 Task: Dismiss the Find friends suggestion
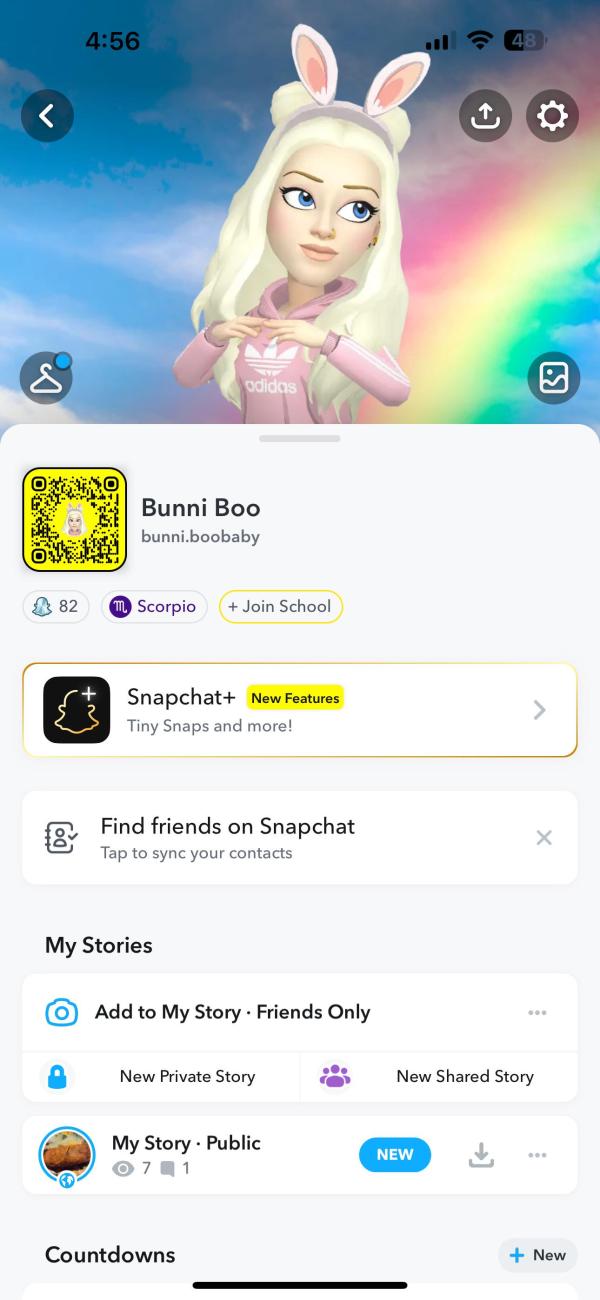pyautogui.click(x=544, y=838)
